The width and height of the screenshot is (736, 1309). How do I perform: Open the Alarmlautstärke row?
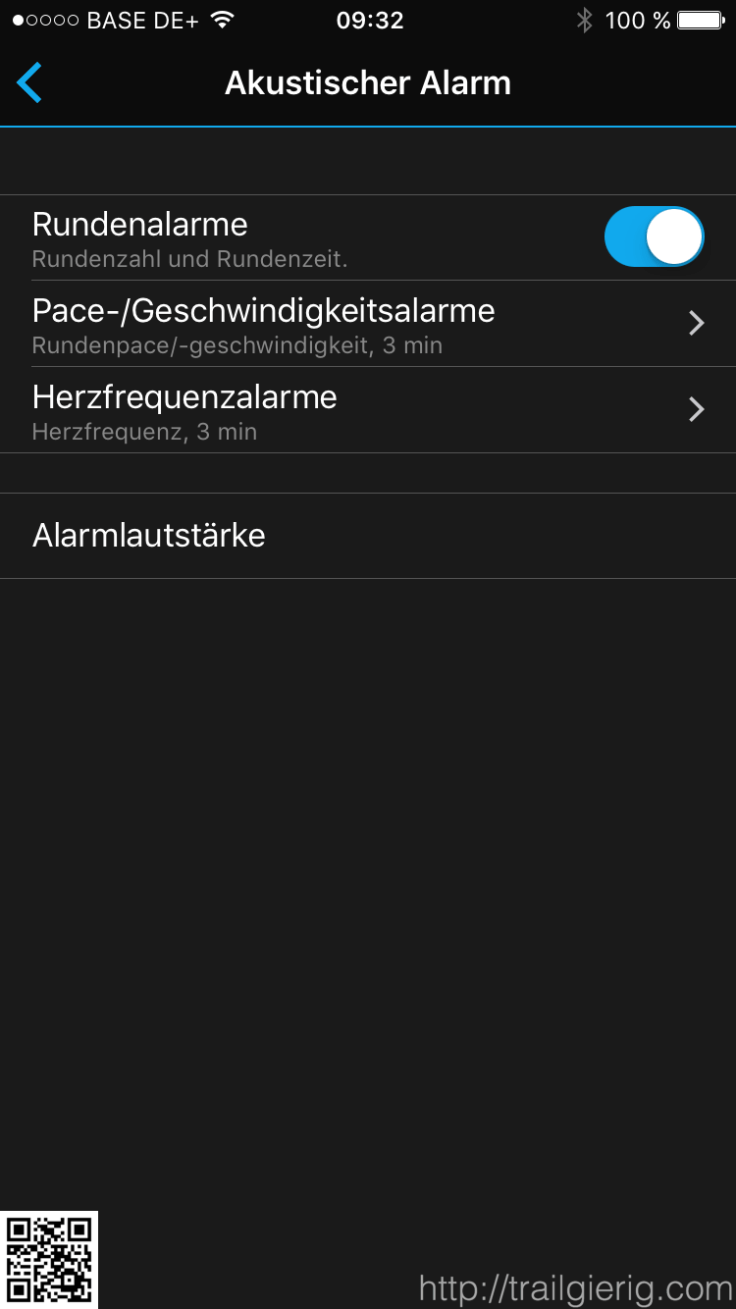[368, 536]
